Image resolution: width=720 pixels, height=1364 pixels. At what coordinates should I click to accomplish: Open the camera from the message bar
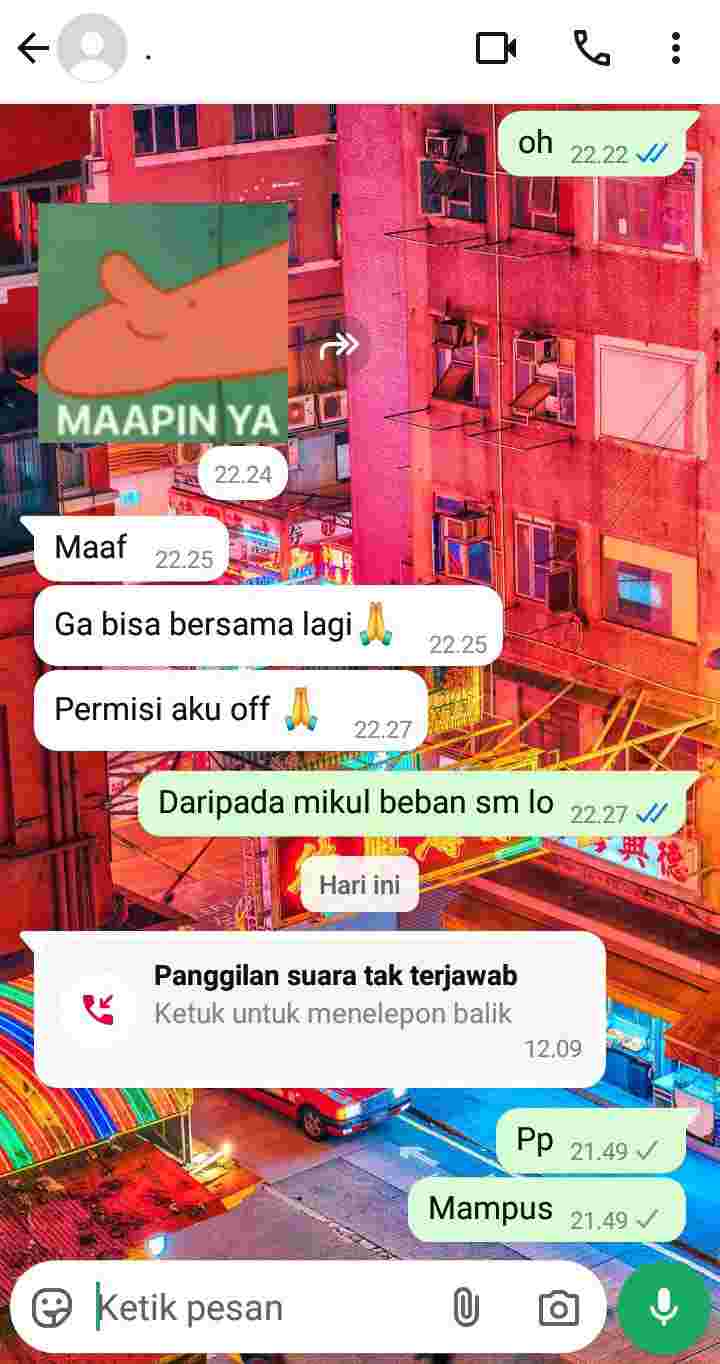point(558,1307)
